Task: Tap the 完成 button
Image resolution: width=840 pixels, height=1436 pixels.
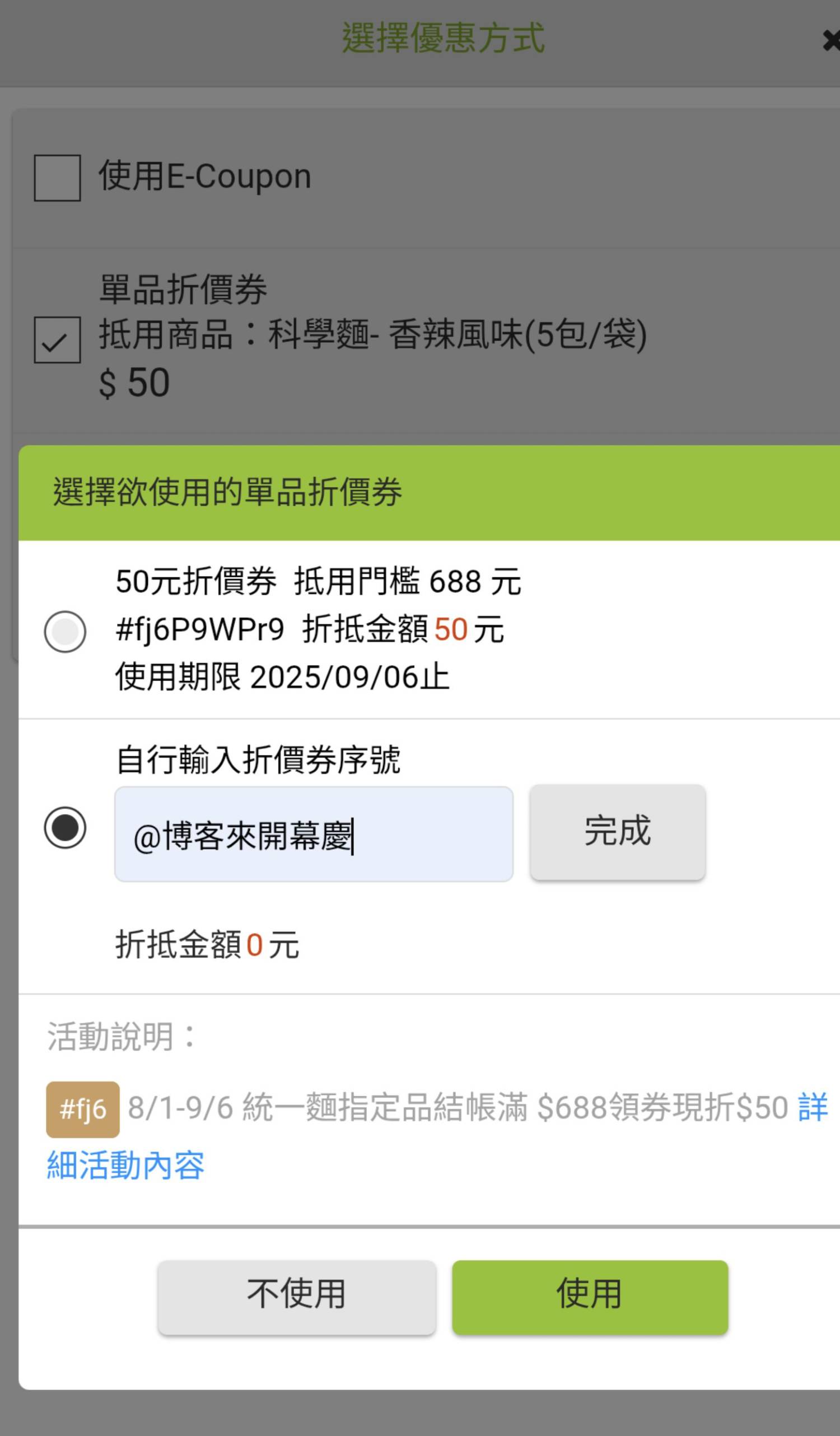Action: pyautogui.click(x=618, y=832)
